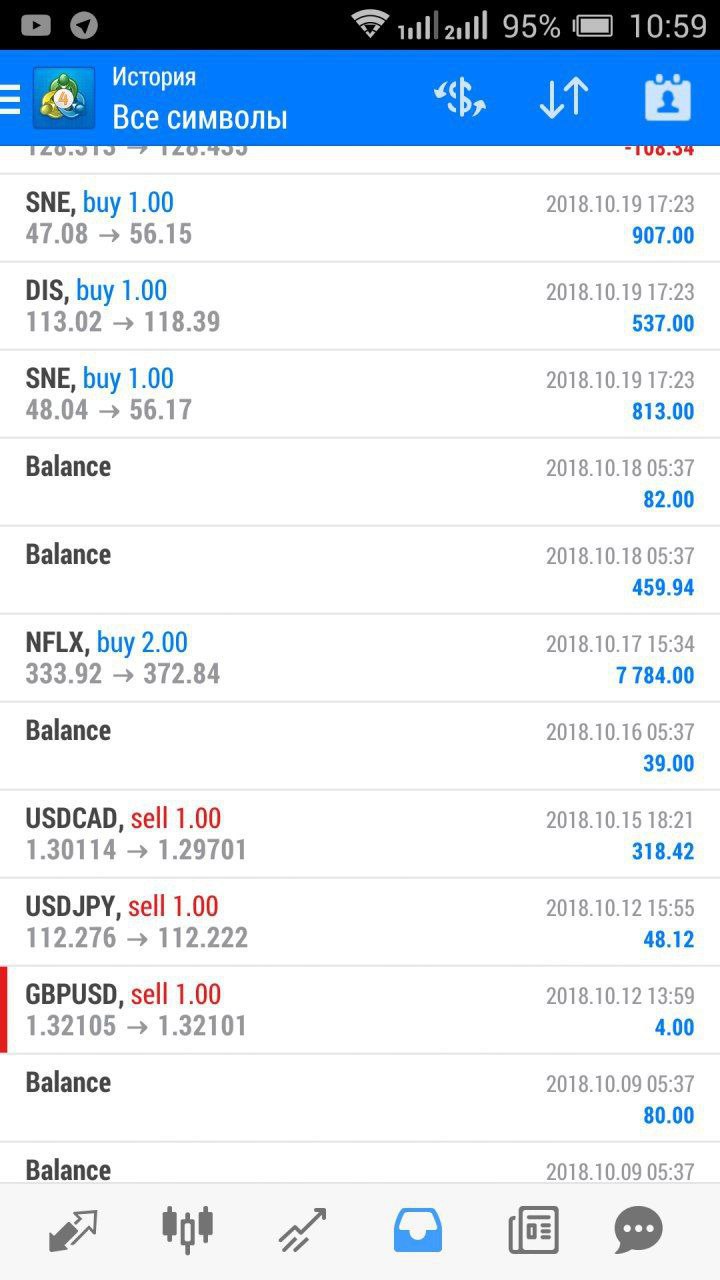
Task: Switch to the Chart candlestick tab
Action: (187, 1230)
